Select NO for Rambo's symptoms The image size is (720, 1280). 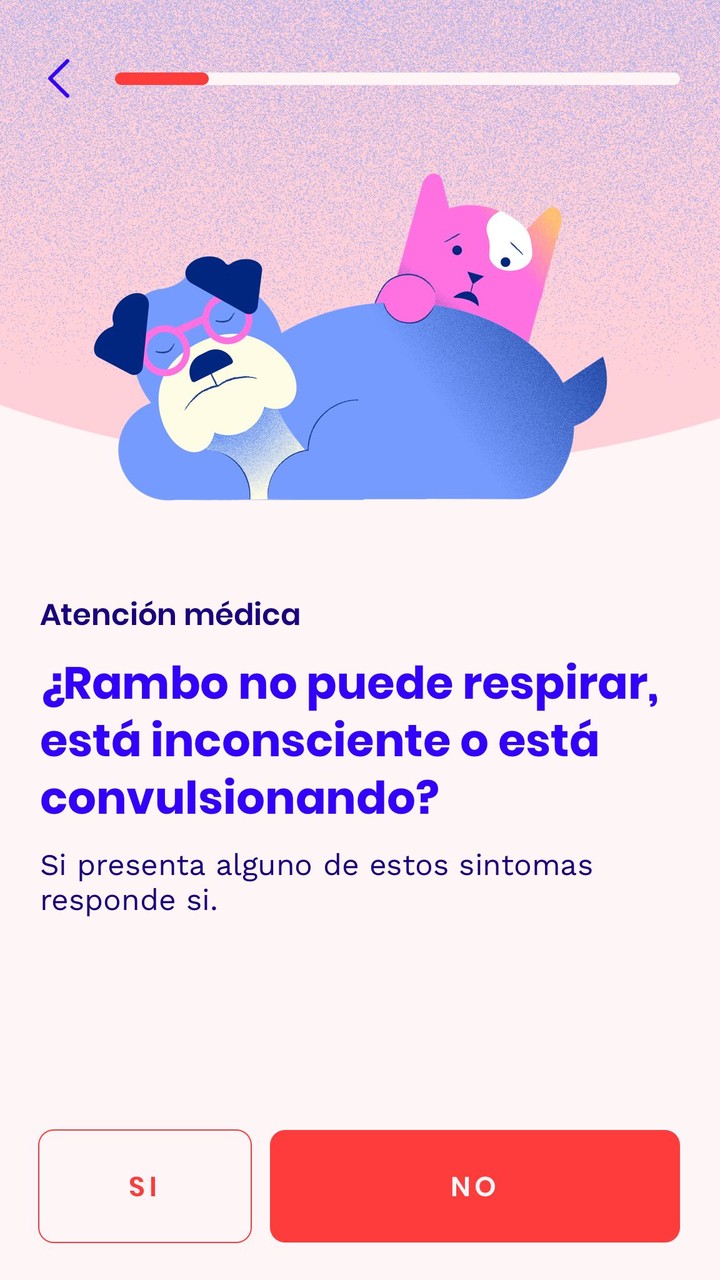pyautogui.click(x=474, y=1186)
